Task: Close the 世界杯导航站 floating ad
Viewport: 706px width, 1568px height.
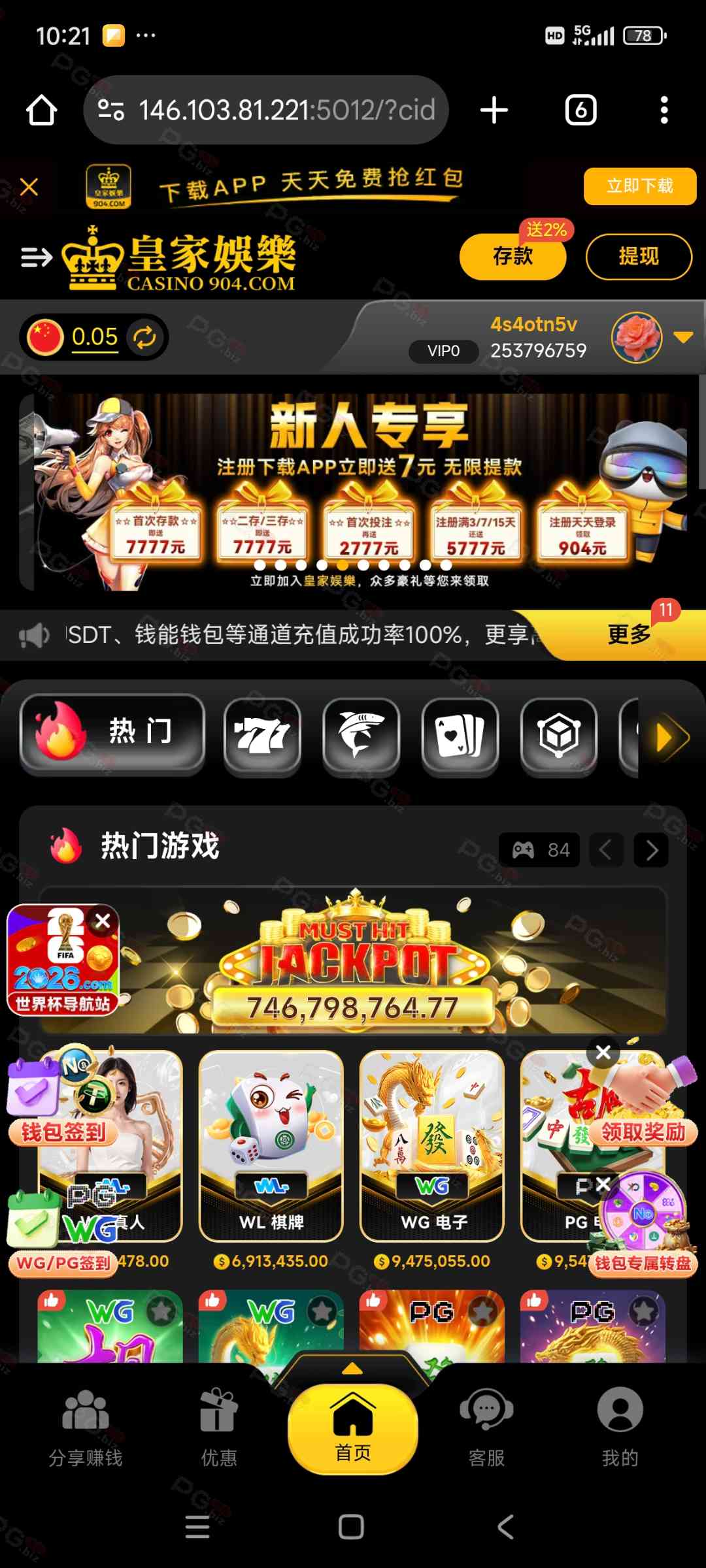Action: click(103, 921)
